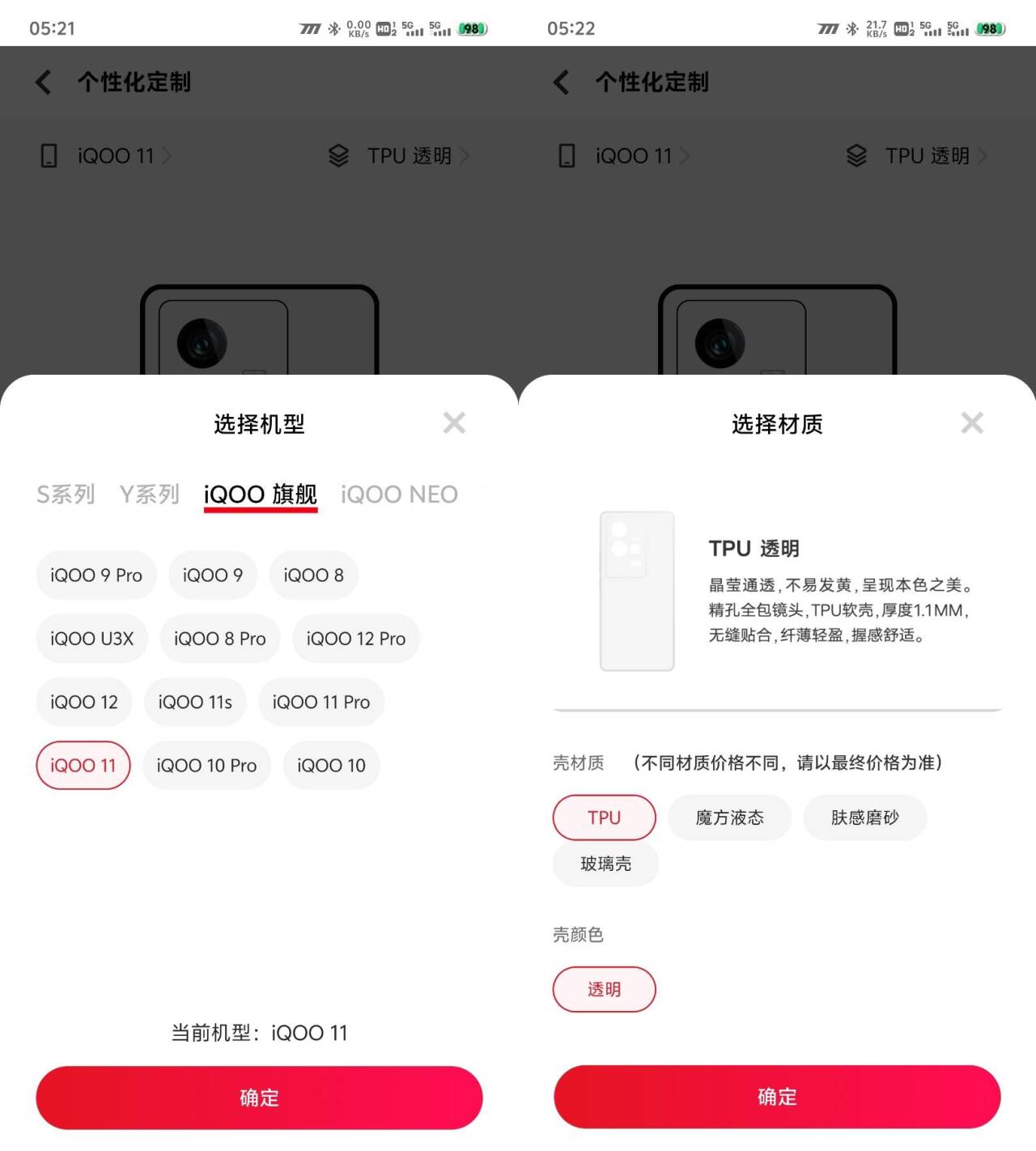Choose 魔方液态 case material
The image size is (1036, 1151).
coord(729,818)
